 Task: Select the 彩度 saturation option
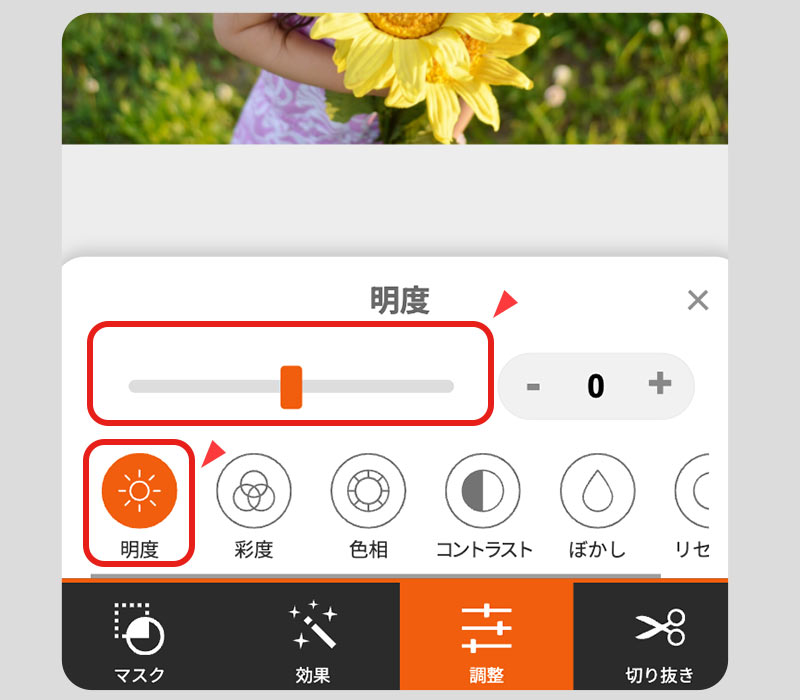(x=254, y=491)
